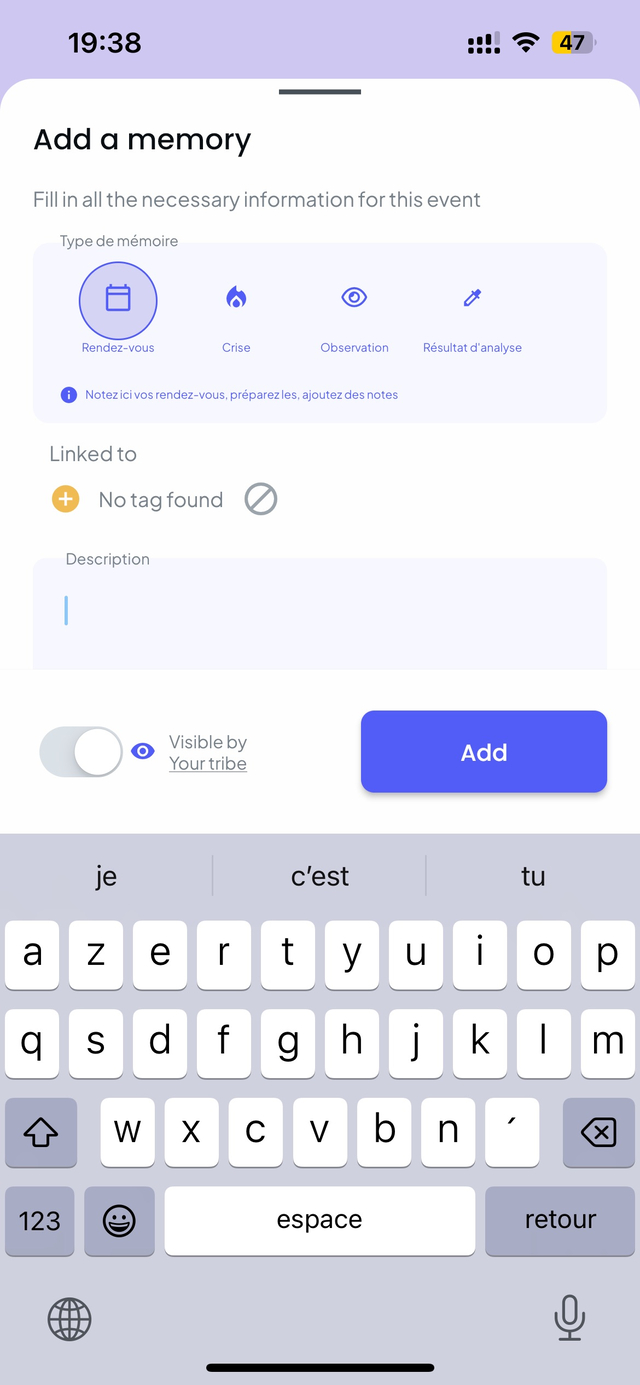Tap the no-tag crossed circle icon

(x=261, y=499)
